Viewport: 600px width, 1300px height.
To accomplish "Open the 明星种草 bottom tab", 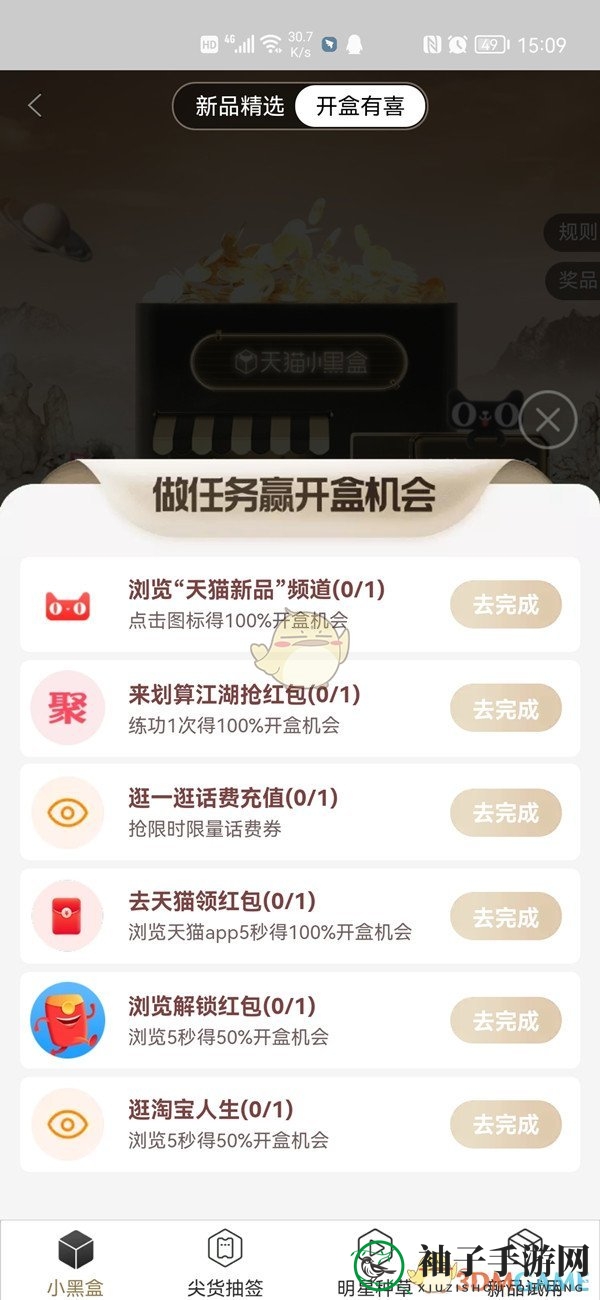I will click(x=375, y=1260).
